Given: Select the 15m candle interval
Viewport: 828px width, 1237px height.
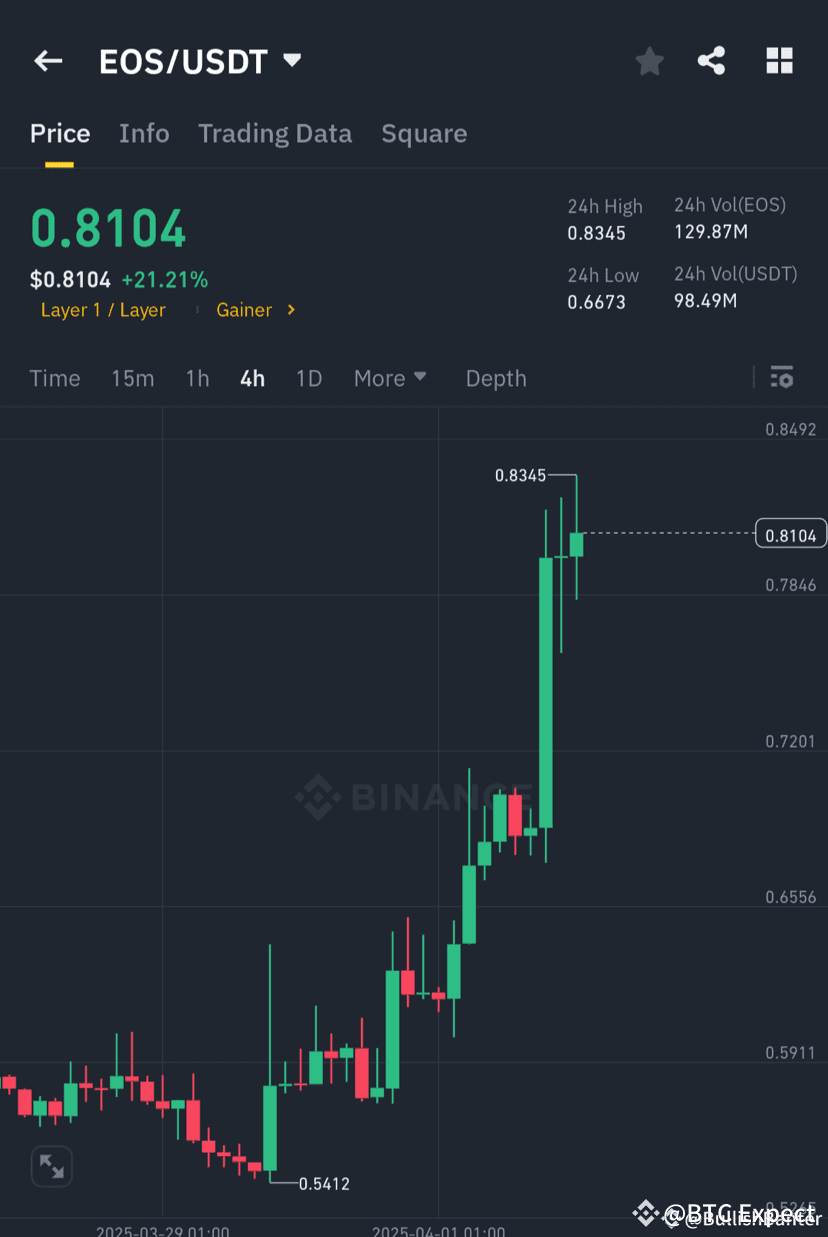Looking at the screenshot, I should point(133,378).
